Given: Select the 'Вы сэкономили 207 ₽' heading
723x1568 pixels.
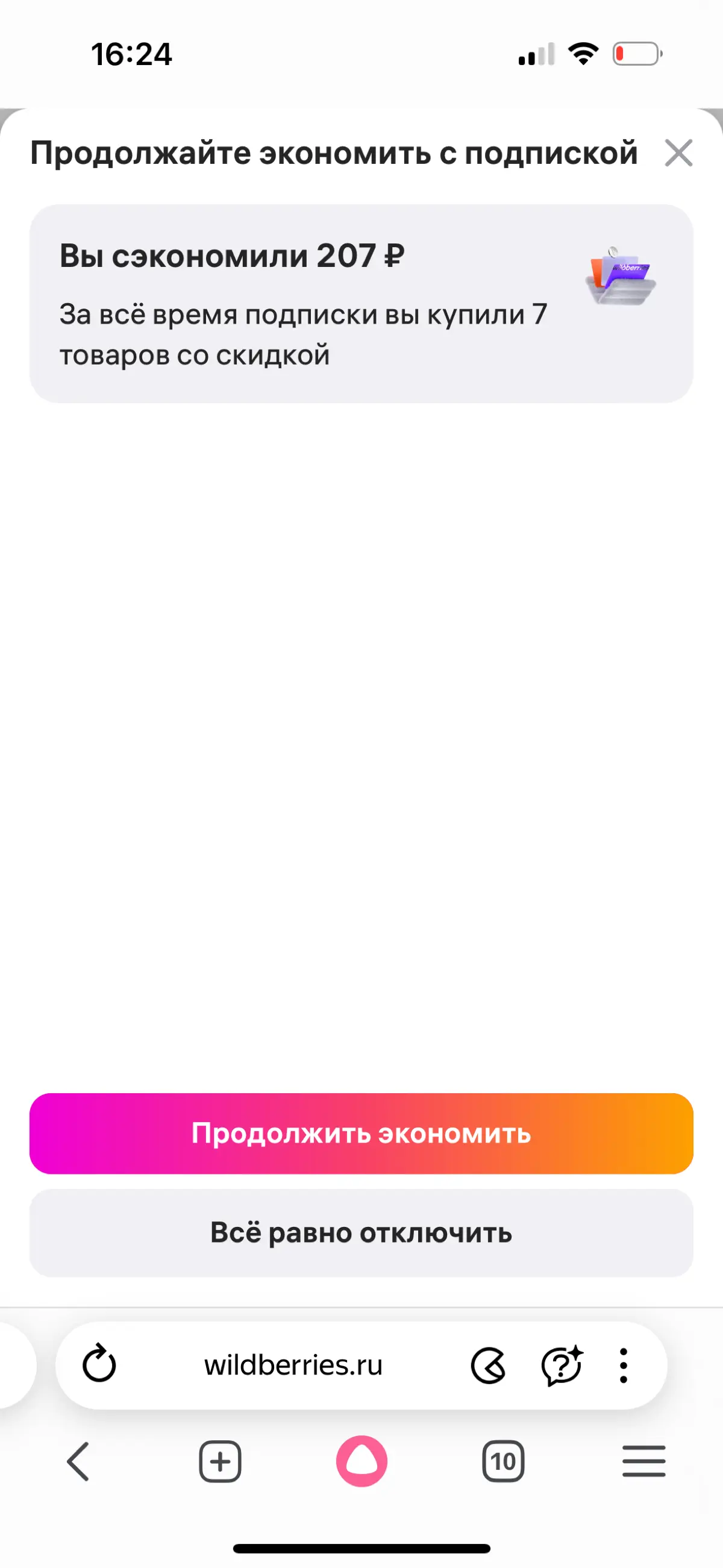Looking at the screenshot, I should point(233,256).
